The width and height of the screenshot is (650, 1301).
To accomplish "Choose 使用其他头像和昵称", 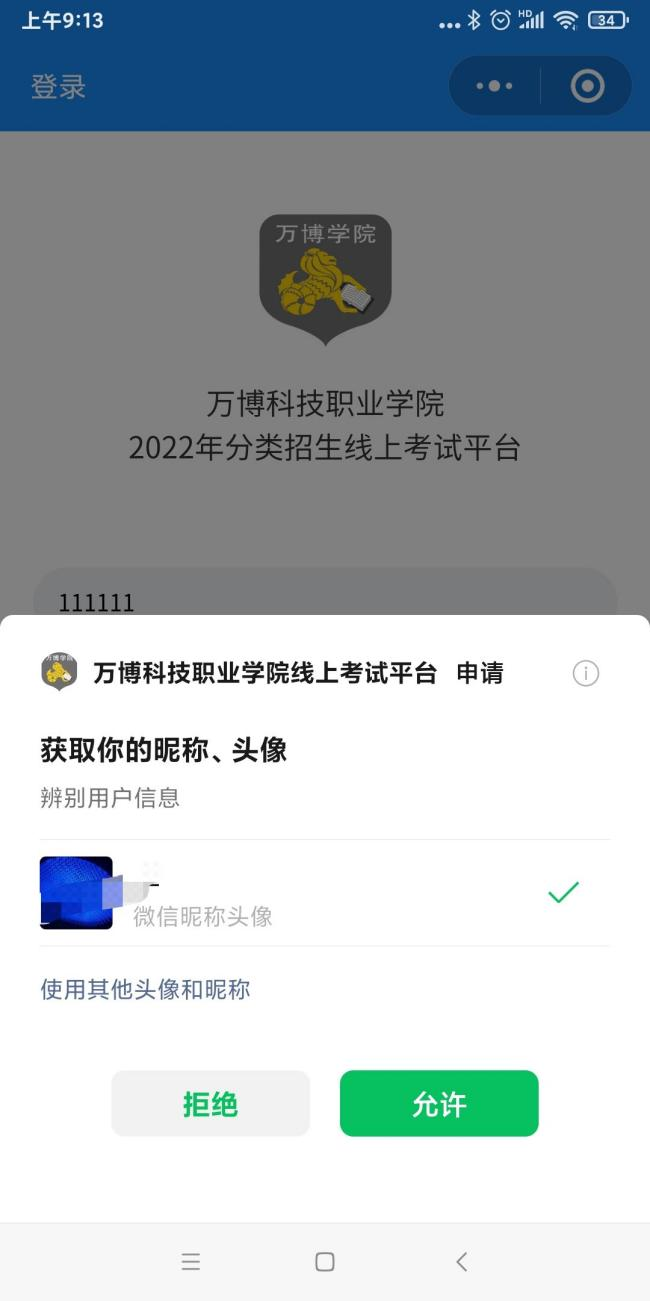I will click(x=145, y=990).
